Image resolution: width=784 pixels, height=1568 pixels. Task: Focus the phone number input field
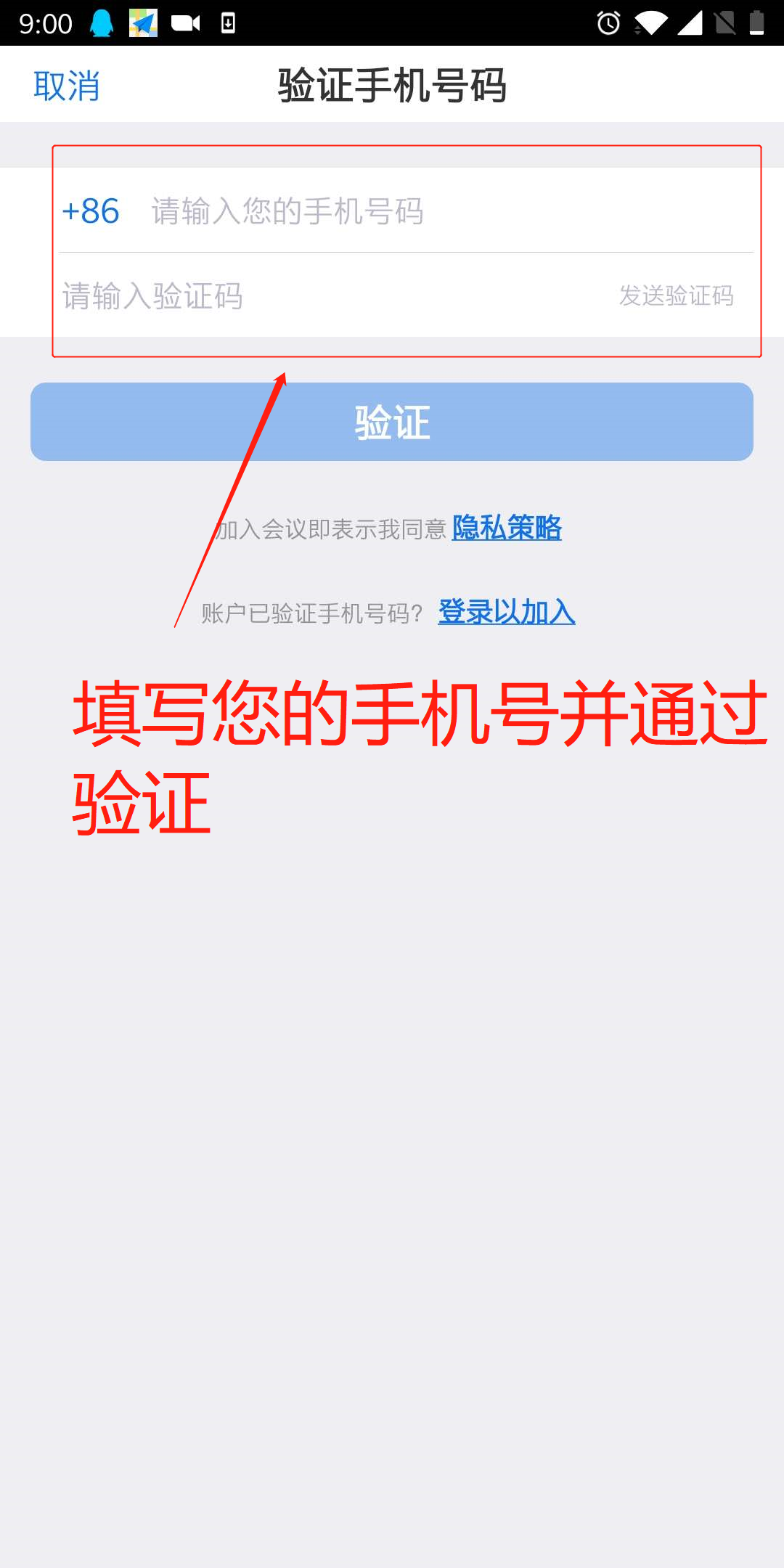pyautogui.click(x=436, y=211)
